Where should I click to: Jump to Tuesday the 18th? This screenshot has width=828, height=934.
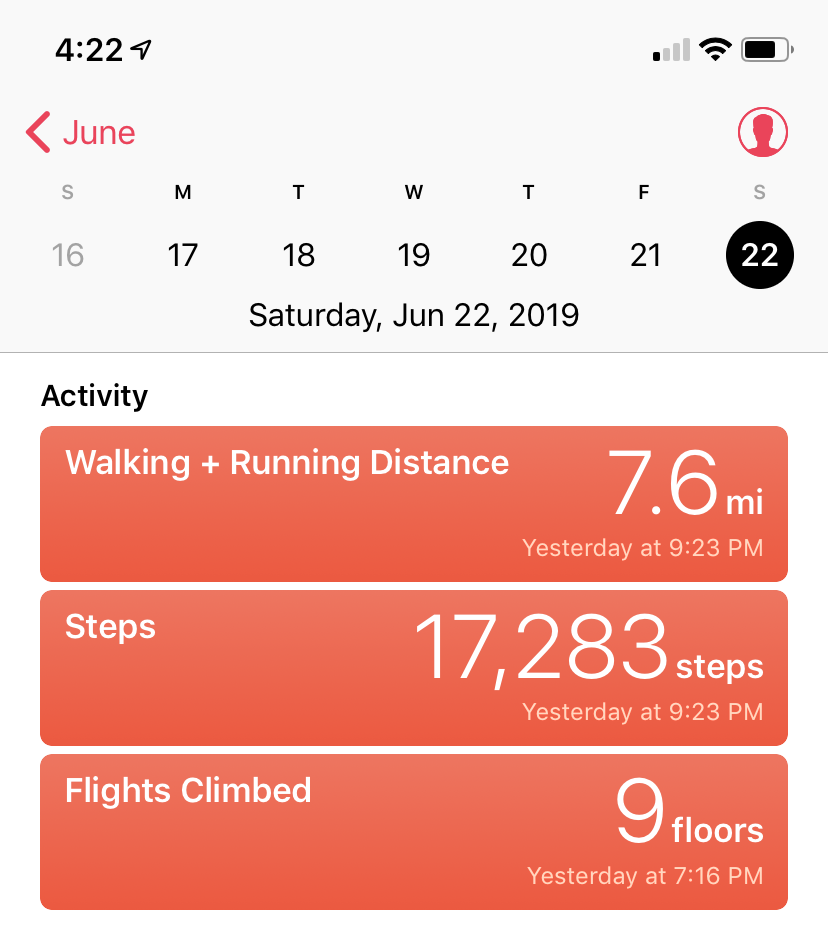pyautogui.click(x=298, y=255)
